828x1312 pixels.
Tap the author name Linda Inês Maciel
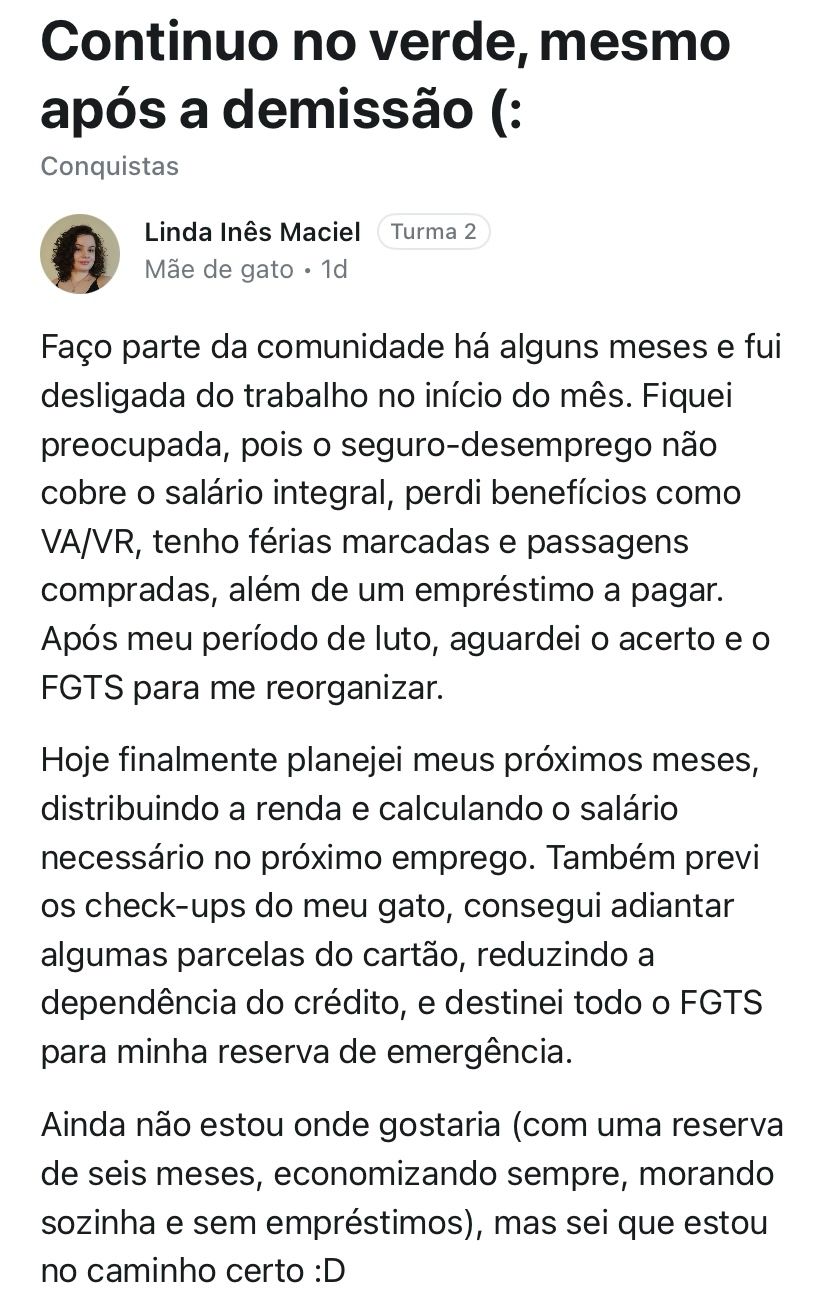[252, 233]
